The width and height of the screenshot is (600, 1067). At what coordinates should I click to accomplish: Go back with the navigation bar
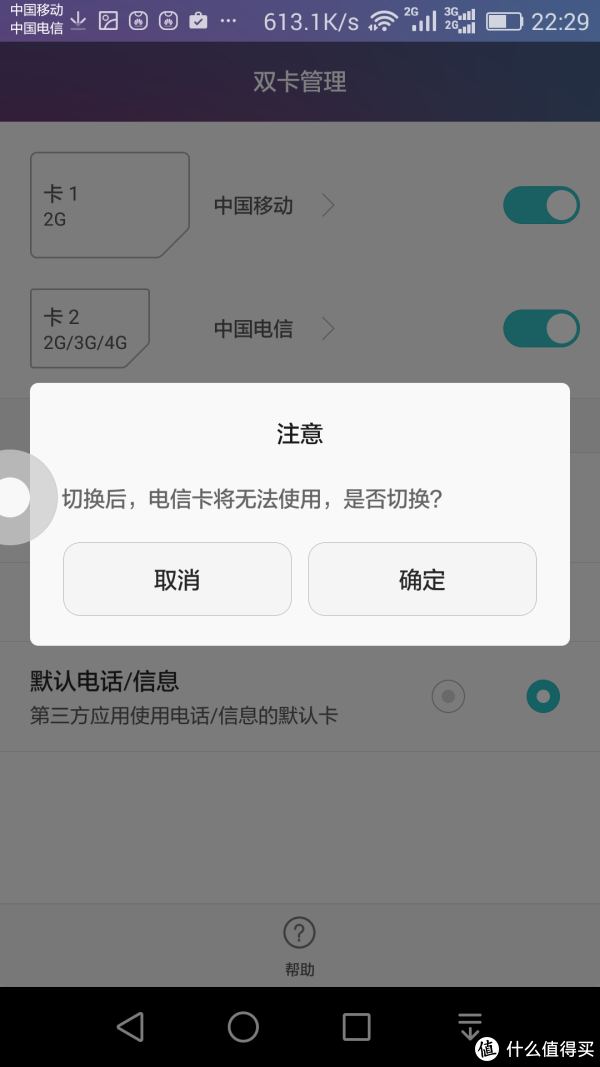tap(130, 1026)
